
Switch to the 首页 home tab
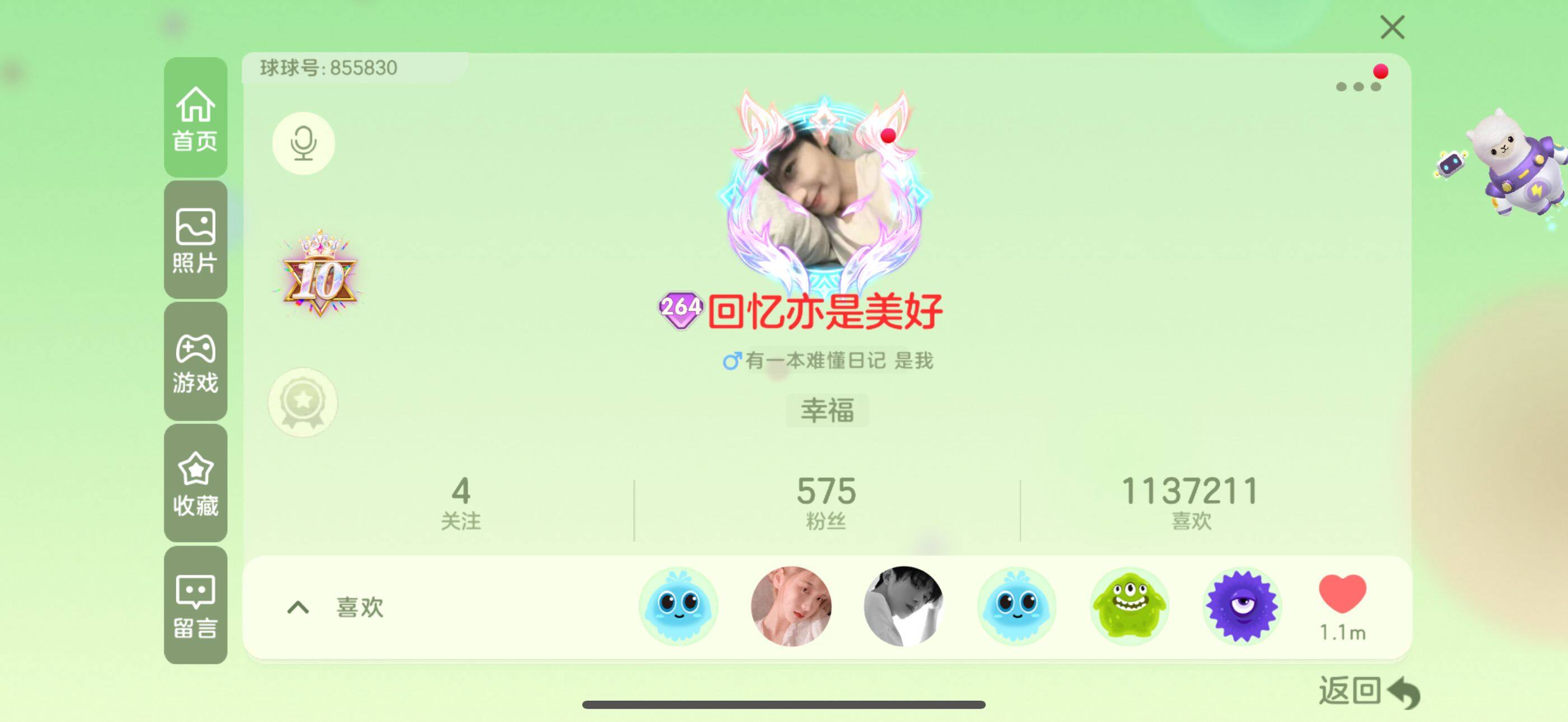click(x=195, y=118)
